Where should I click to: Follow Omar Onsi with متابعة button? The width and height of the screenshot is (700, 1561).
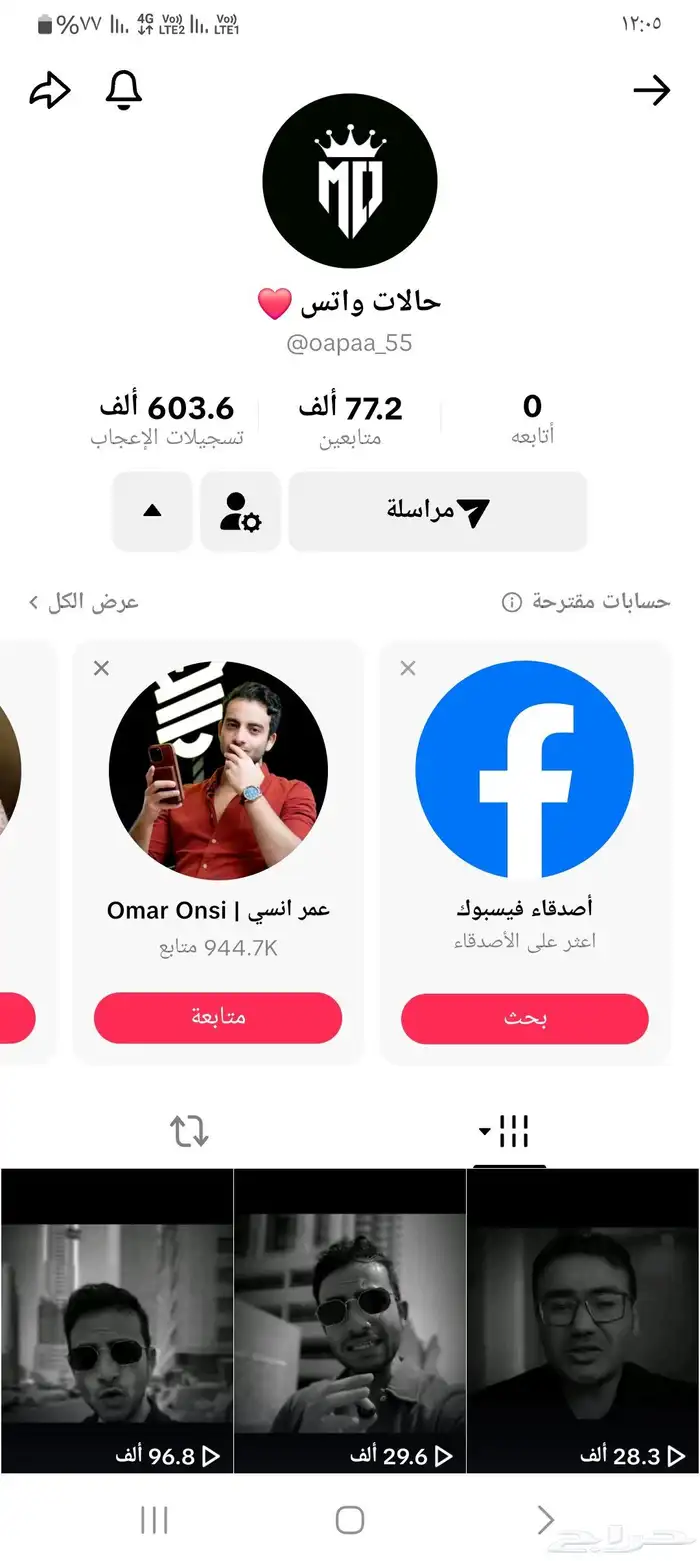click(218, 1018)
